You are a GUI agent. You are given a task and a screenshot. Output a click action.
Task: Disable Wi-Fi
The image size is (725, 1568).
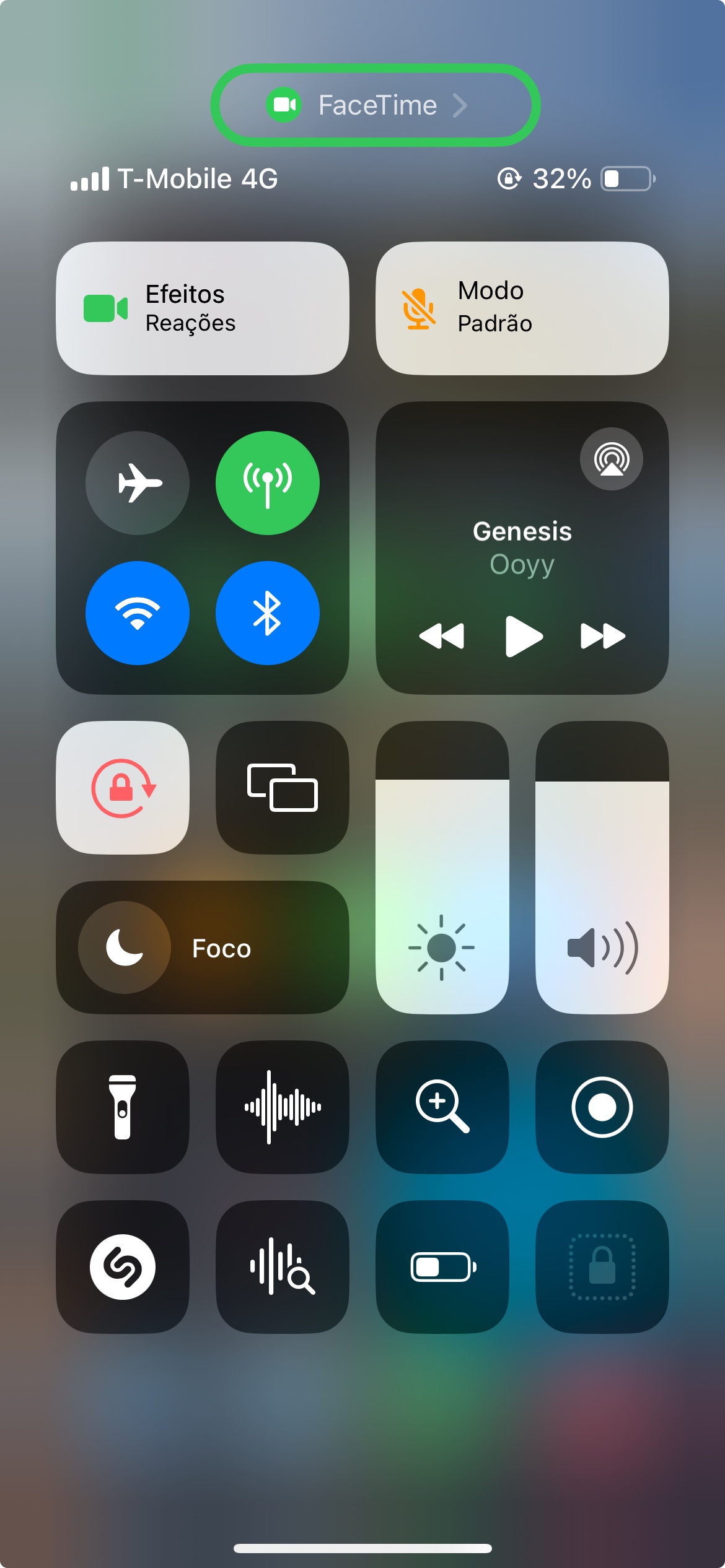pos(138,613)
